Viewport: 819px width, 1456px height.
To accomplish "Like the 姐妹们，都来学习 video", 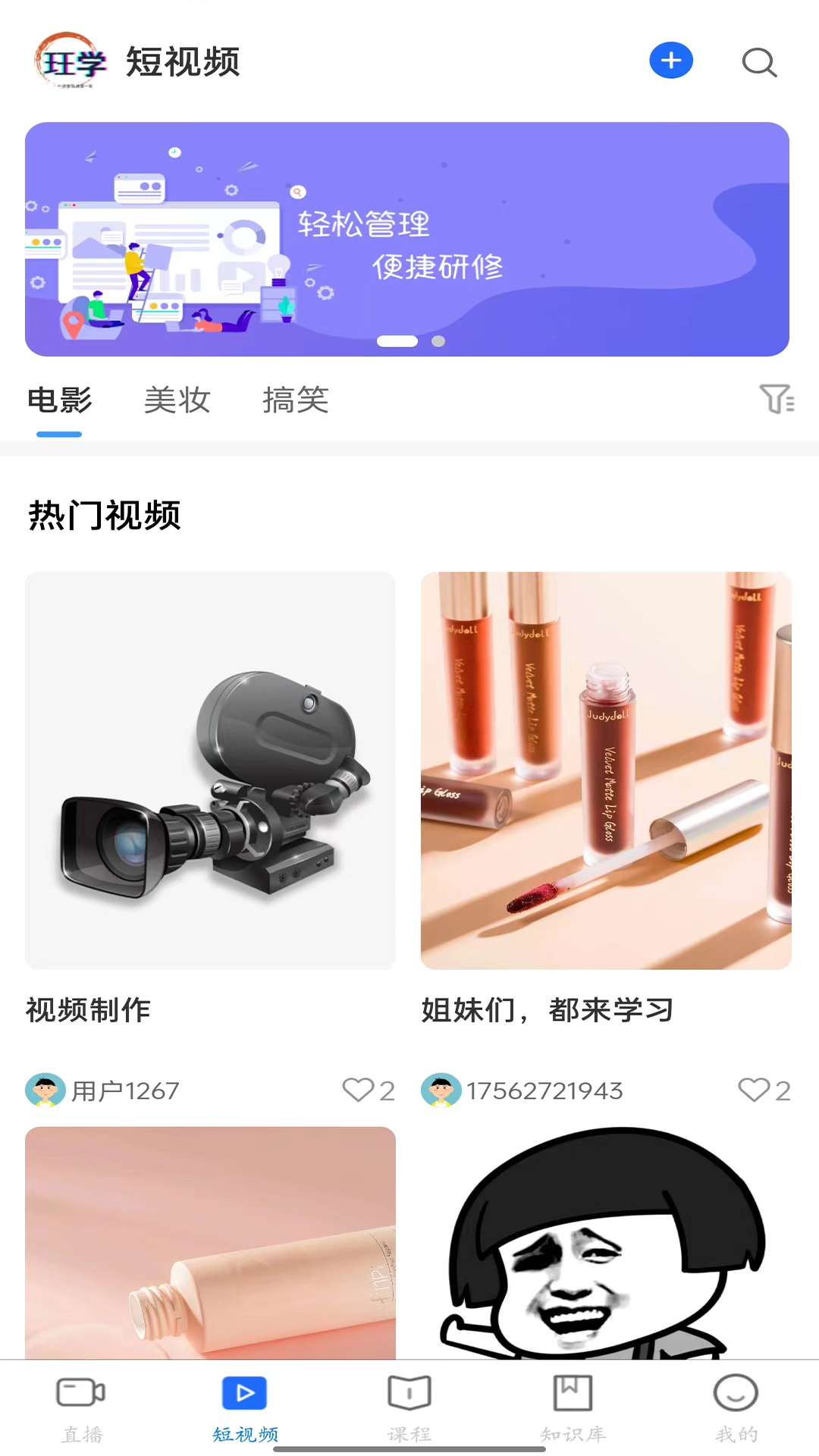I will (753, 1090).
